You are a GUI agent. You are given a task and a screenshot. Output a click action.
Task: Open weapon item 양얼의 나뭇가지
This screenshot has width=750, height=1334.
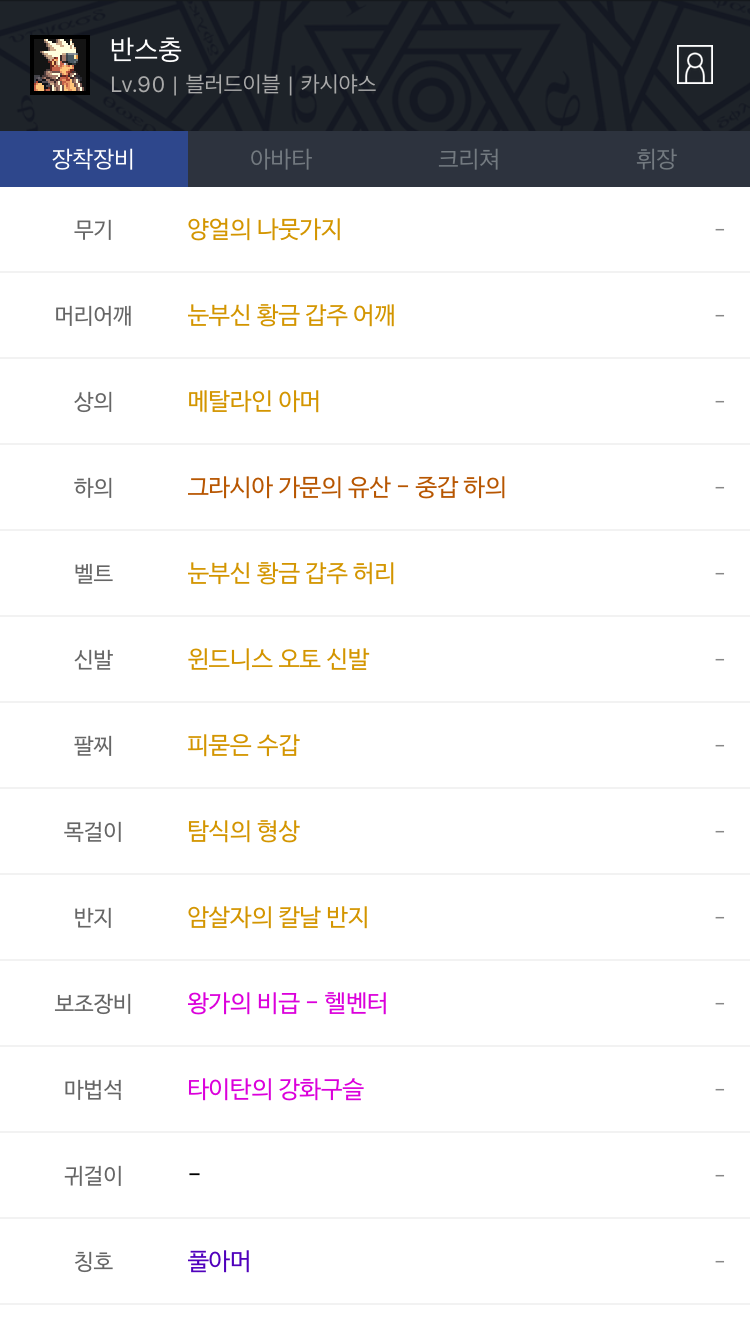click(x=265, y=230)
